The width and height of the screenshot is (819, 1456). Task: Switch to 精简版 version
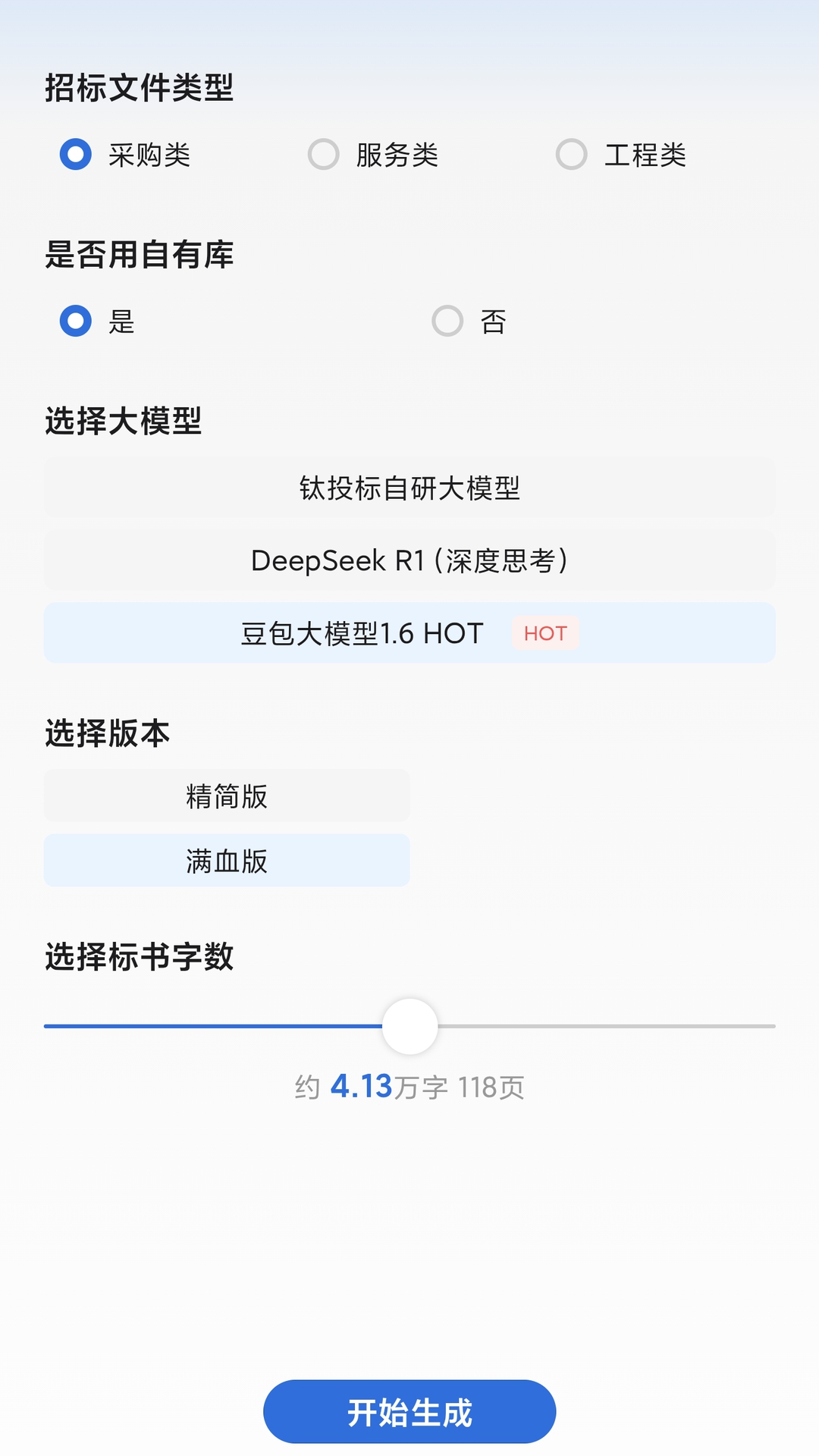(x=227, y=796)
